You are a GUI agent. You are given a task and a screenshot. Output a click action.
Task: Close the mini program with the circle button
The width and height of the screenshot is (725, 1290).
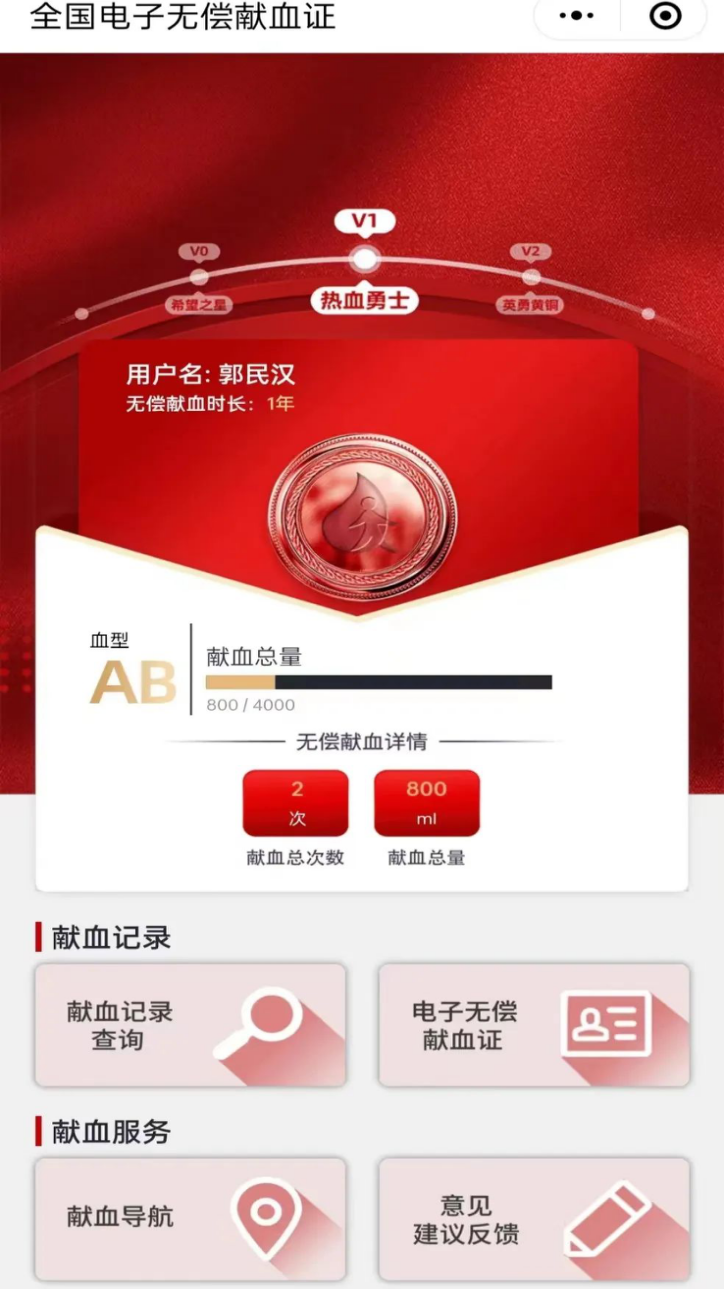665,16
